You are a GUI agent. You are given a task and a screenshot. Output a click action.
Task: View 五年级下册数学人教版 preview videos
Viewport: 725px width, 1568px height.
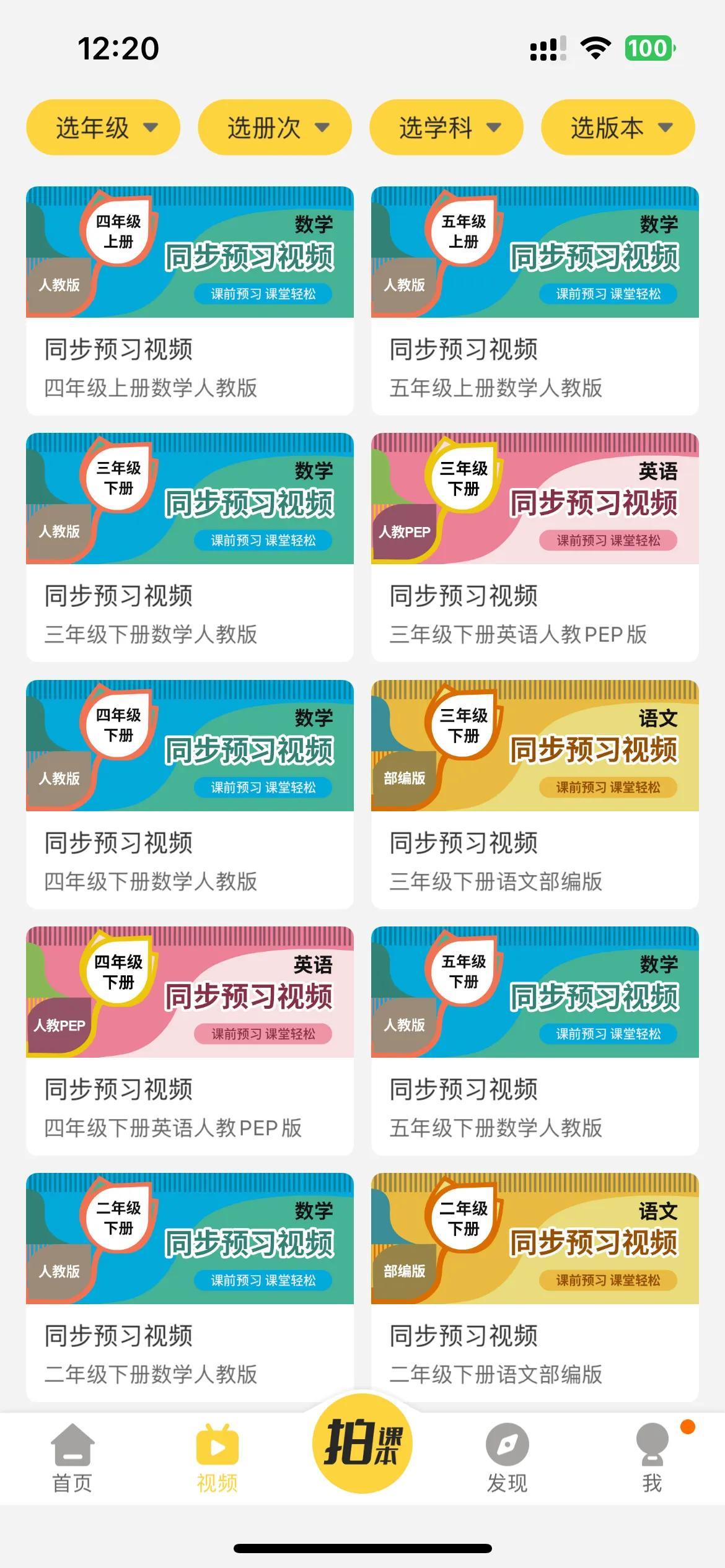(x=535, y=1040)
